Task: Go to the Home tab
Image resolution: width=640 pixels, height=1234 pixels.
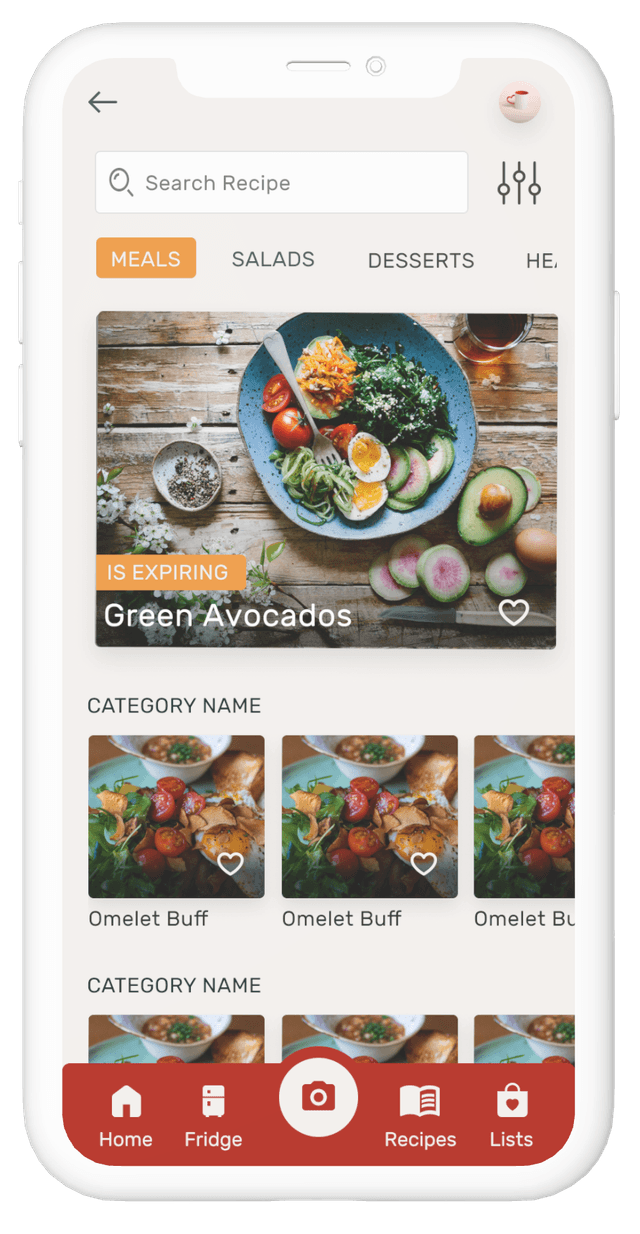Action: pyautogui.click(x=126, y=1115)
